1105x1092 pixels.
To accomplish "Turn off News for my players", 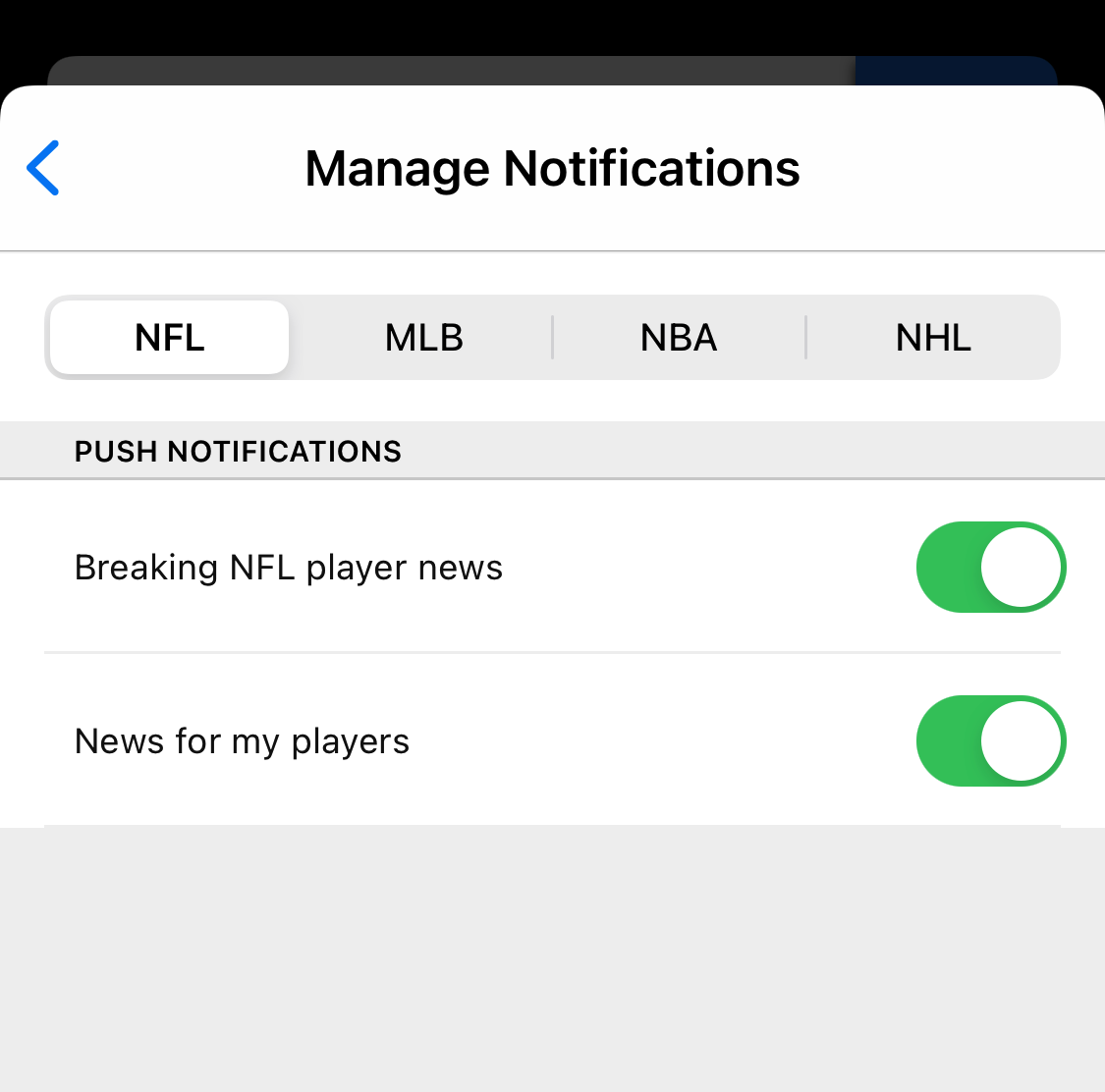I will (x=990, y=741).
